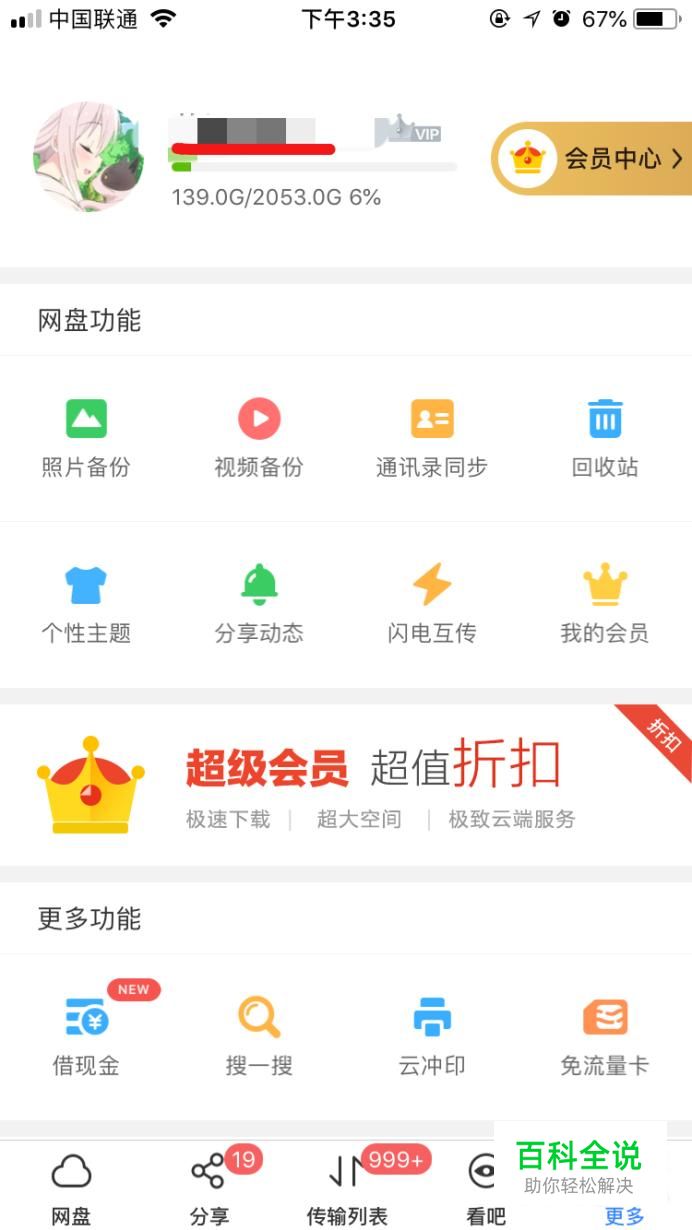The image size is (692, 1230).
Task: Launch 闪电互传 lightning transfer
Action: click(x=432, y=604)
